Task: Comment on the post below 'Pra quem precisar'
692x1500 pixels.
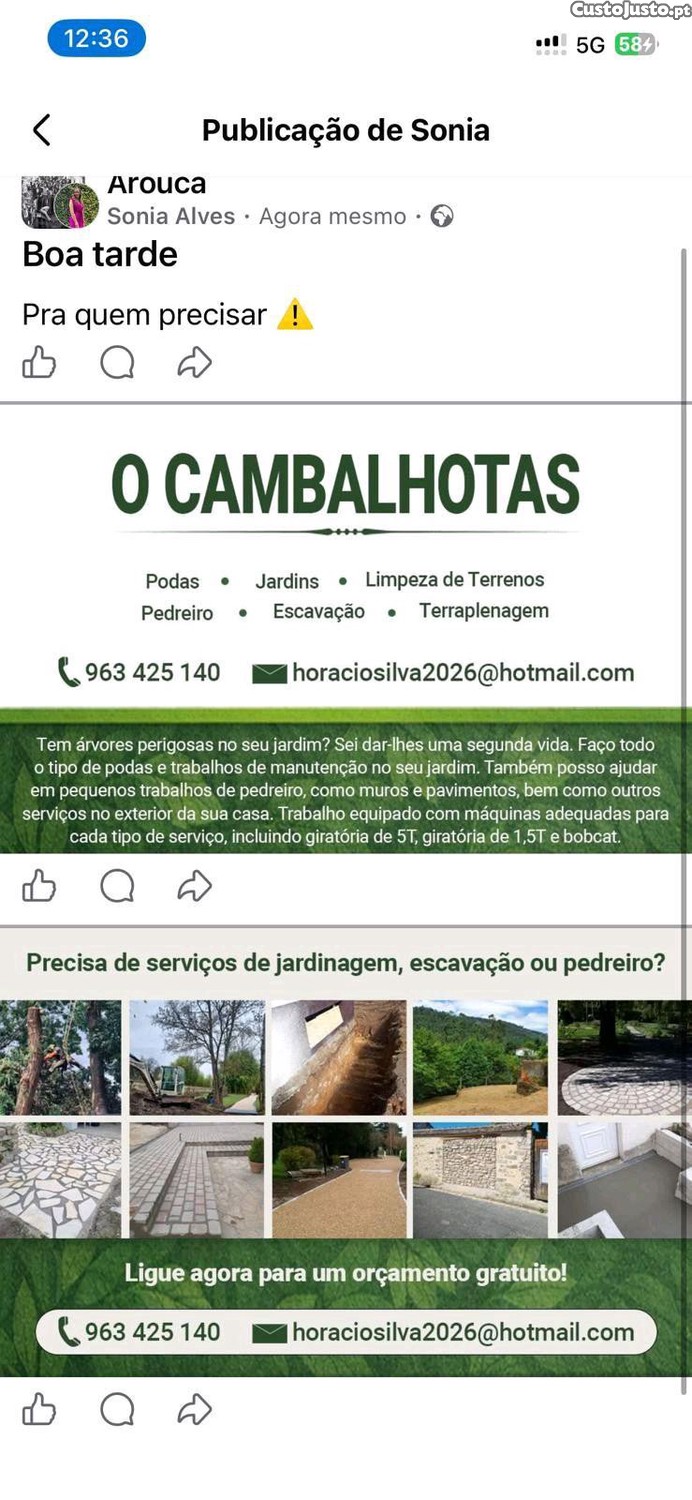Action: point(117,362)
